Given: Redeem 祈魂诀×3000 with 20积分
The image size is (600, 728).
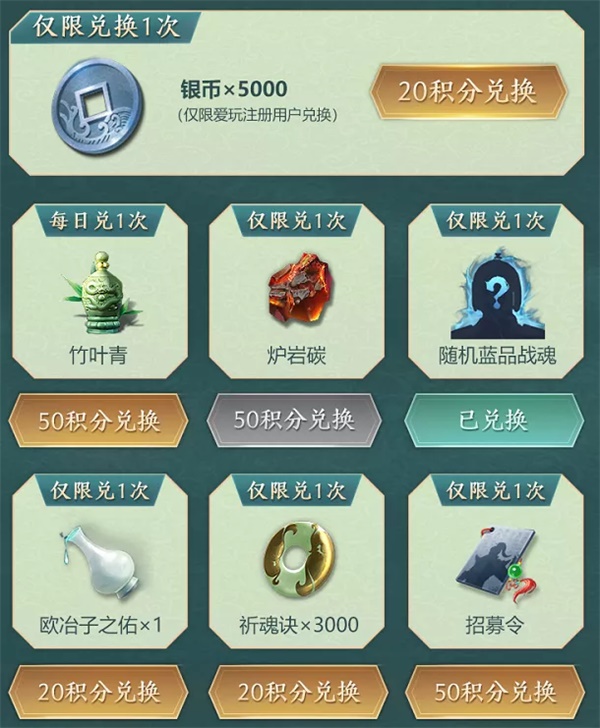Looking at the screenshot, I should point(296,692).
